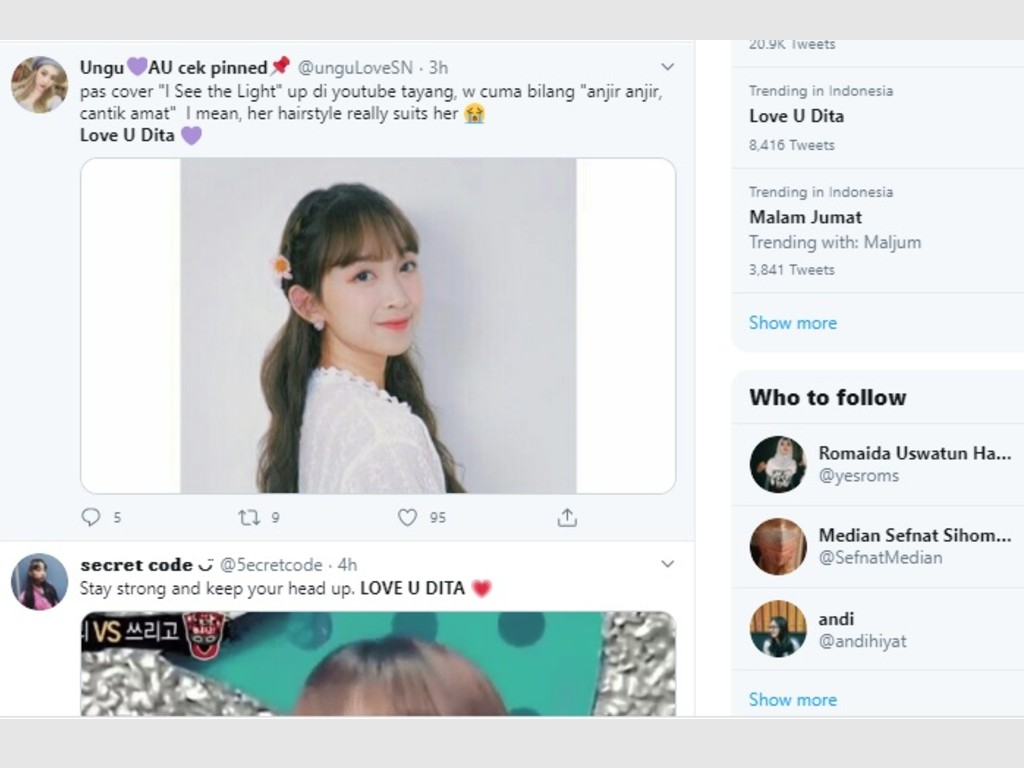Show more accounts to follow

[792, 699]
